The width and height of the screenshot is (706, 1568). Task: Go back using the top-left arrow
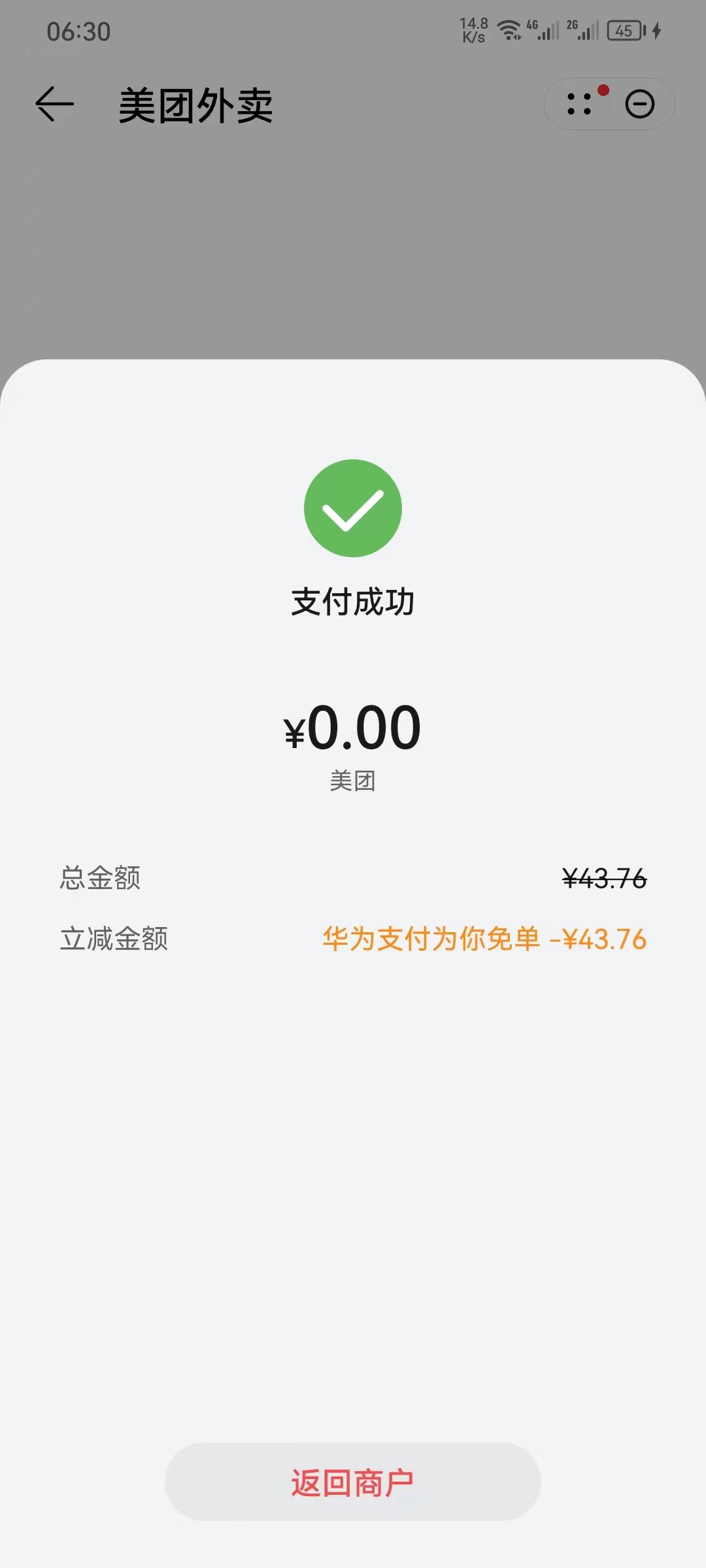point(55,104)
